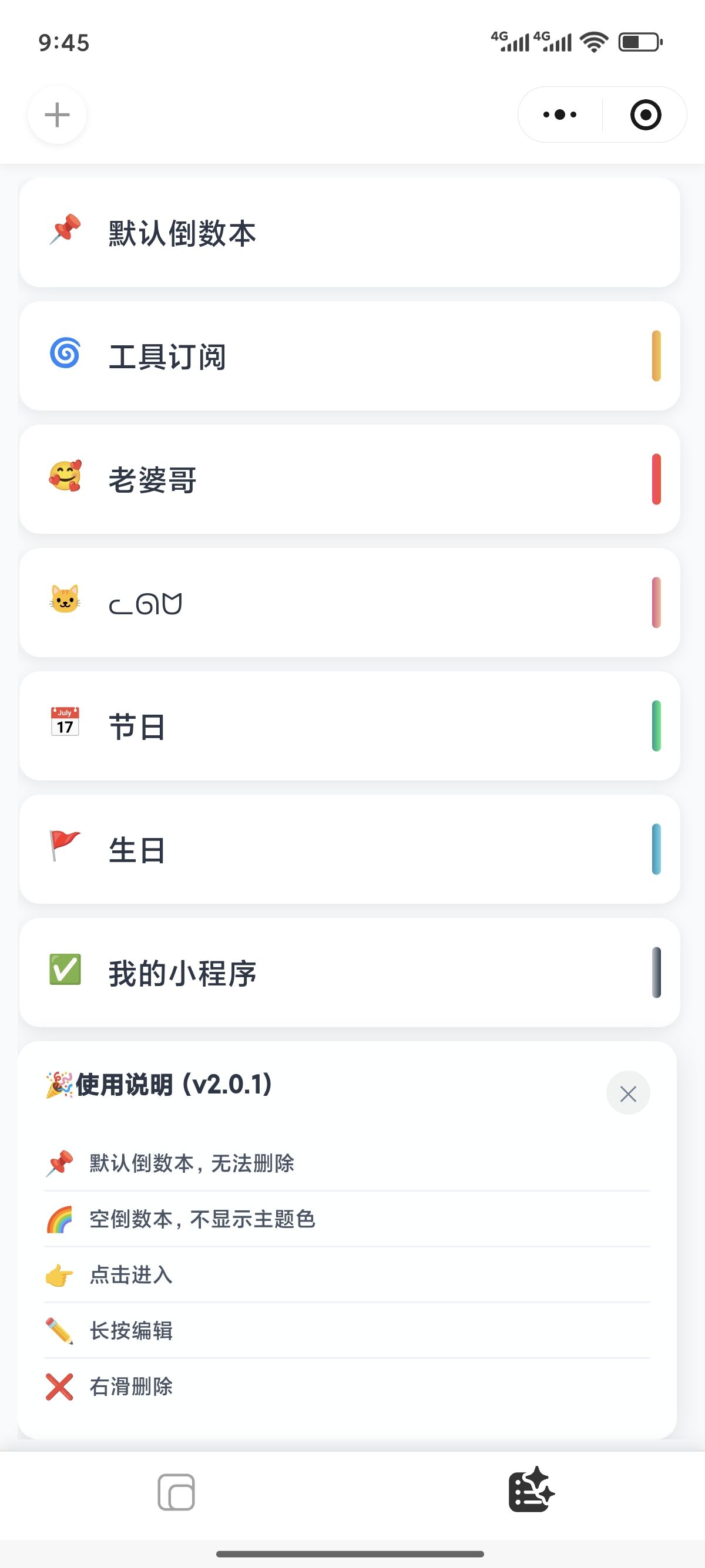Open the 默认倒数本 book
This screenshot has width=705, height=1568.
coord(350,233)
